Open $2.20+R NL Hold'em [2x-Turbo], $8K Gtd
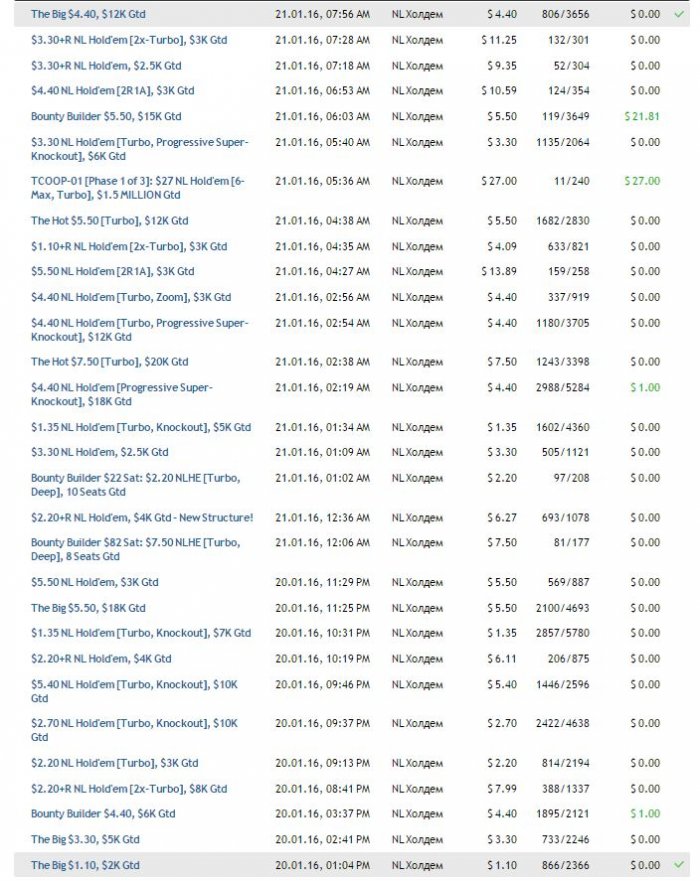This screenshot has width=700, height=881. [129, 789]
